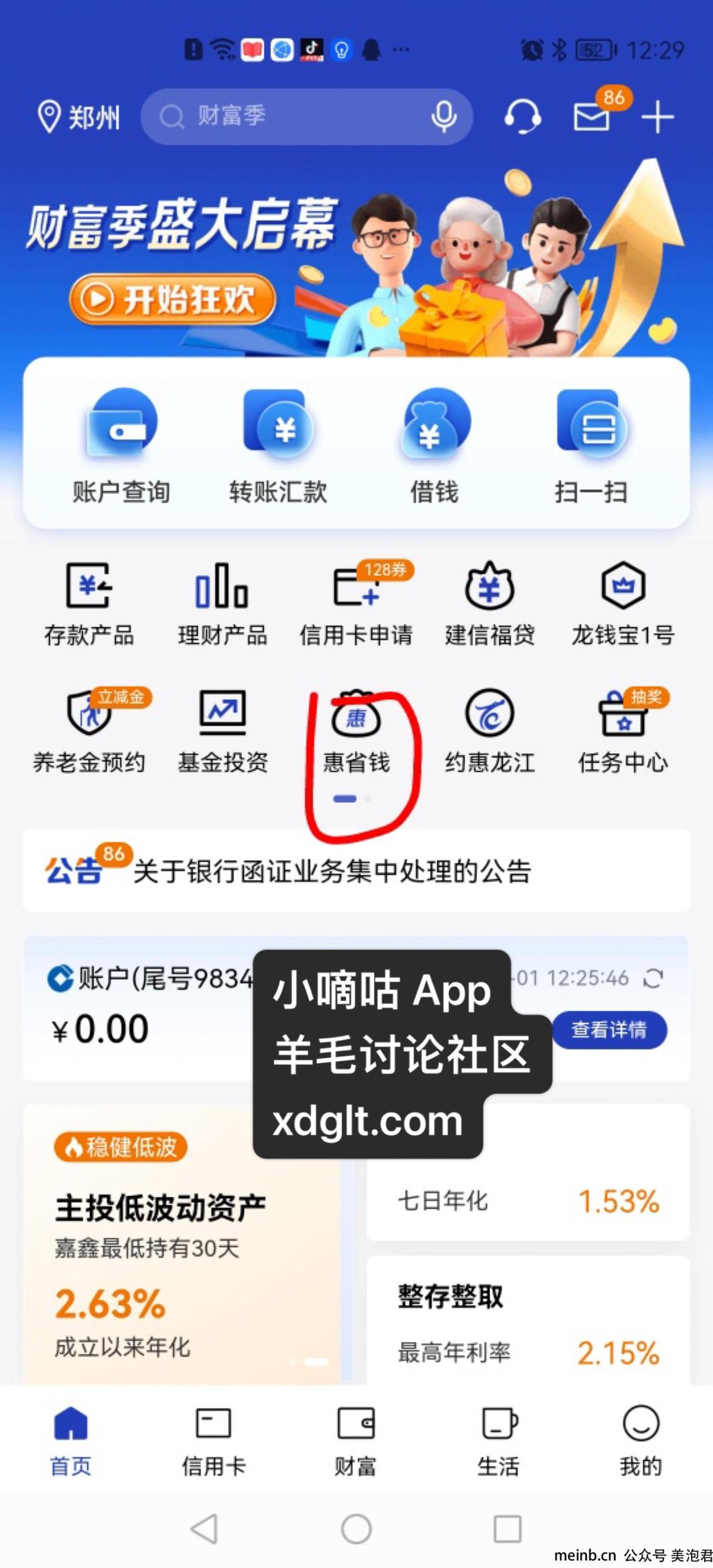Open the message inbox envelope
The width and height of the screenshot is (713, 1568).
592,117
